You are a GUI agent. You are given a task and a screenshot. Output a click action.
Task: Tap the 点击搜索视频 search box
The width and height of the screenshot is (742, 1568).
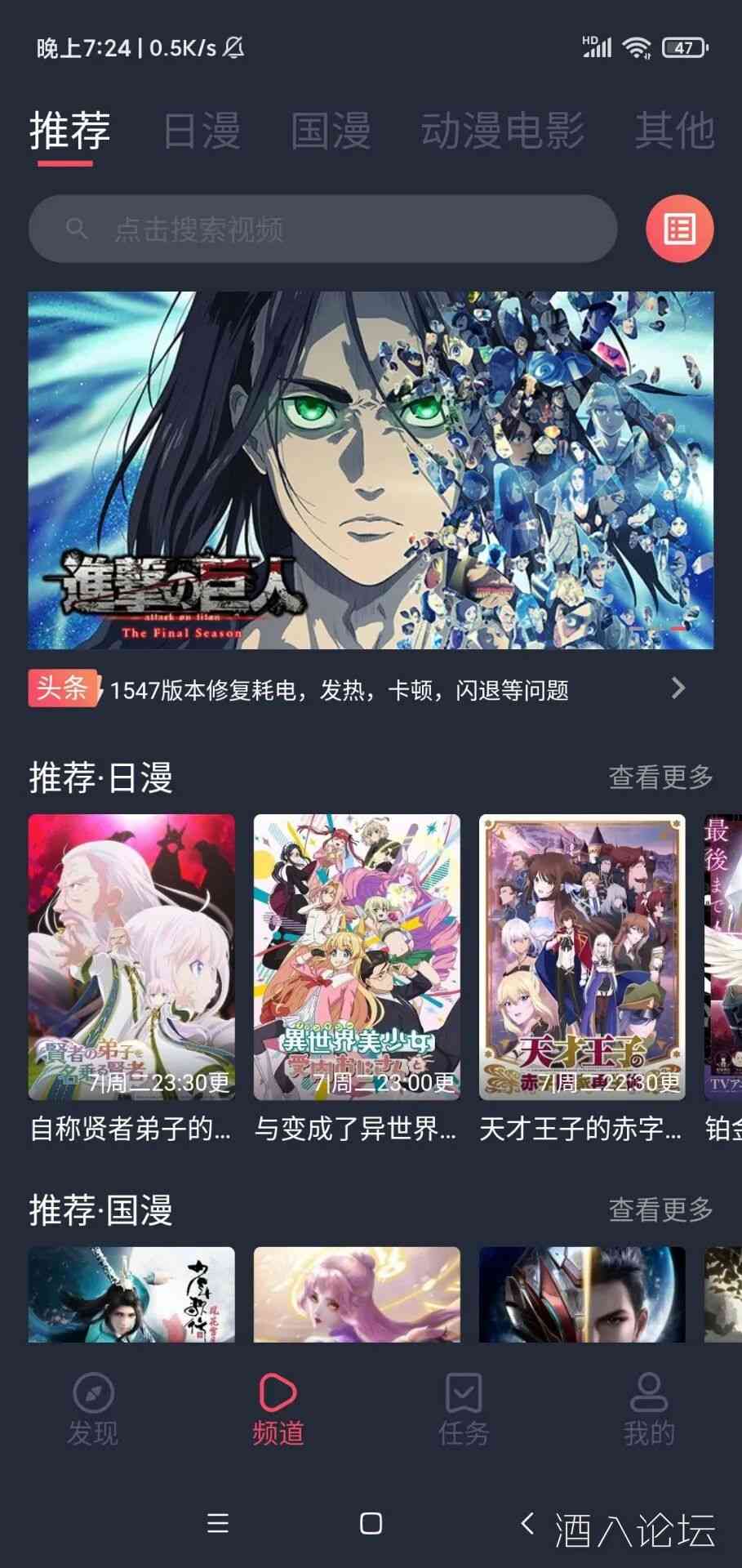pyautogui.click(x=322, y=229)
